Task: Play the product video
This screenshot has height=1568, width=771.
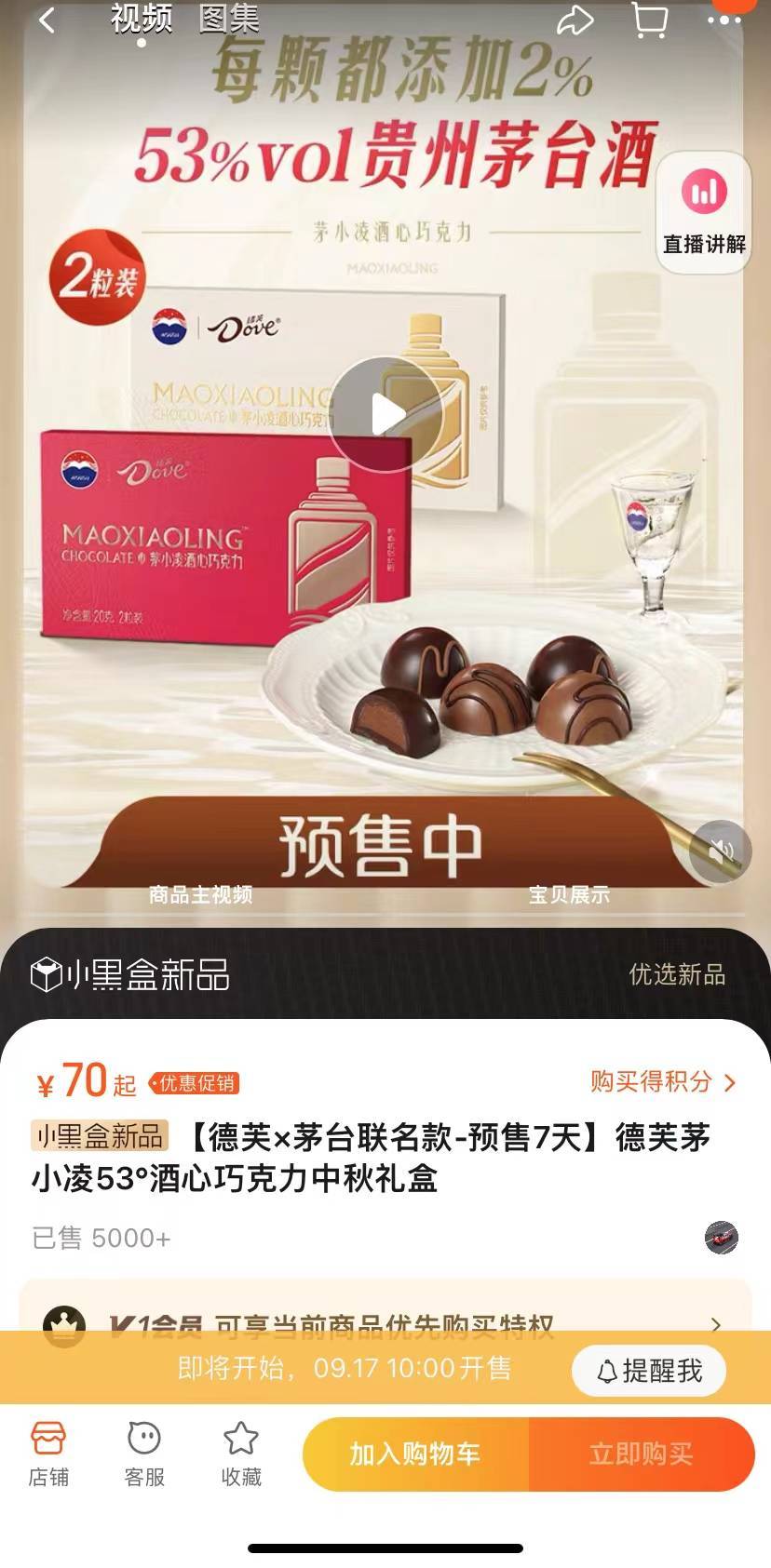Action: [x=385, y=414]
